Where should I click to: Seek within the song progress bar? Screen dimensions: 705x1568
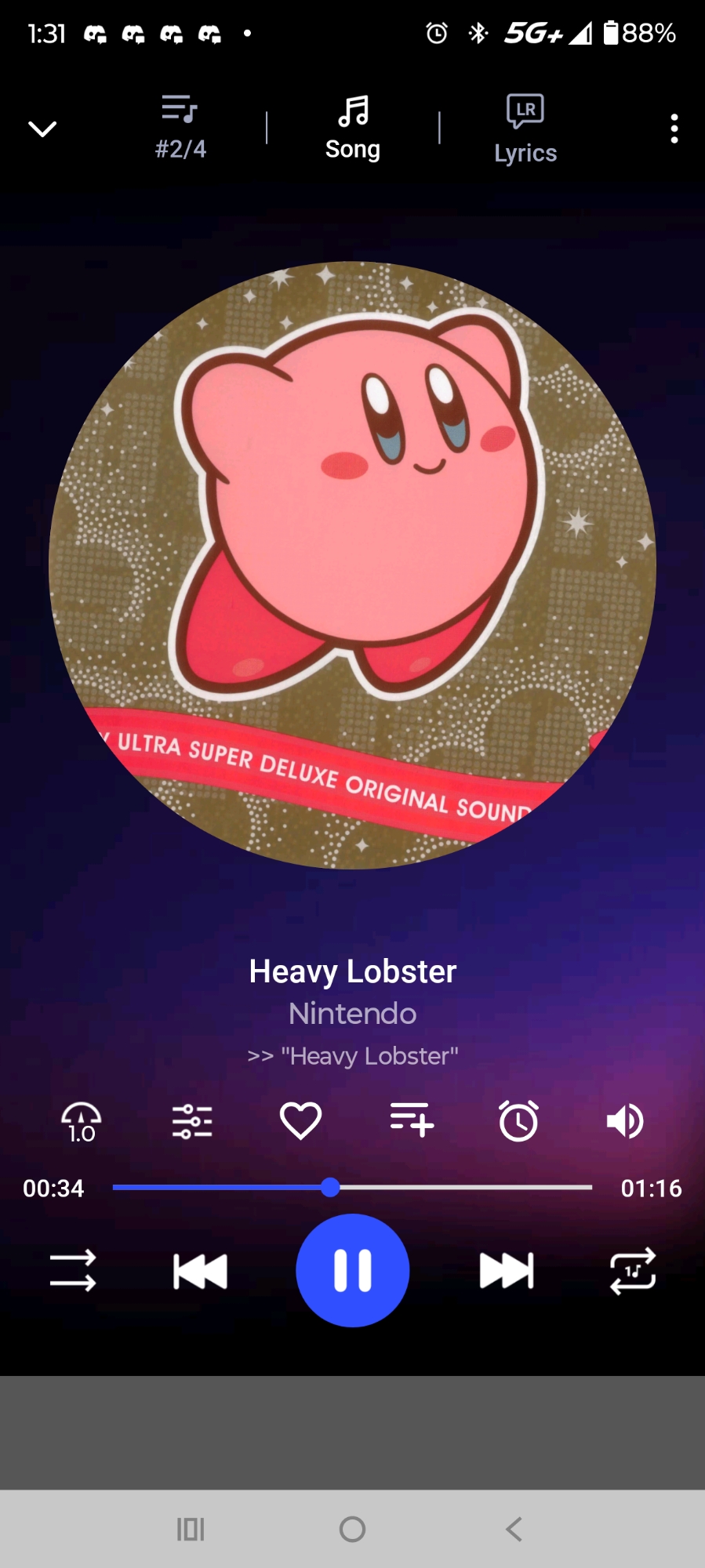(353, 1187)
